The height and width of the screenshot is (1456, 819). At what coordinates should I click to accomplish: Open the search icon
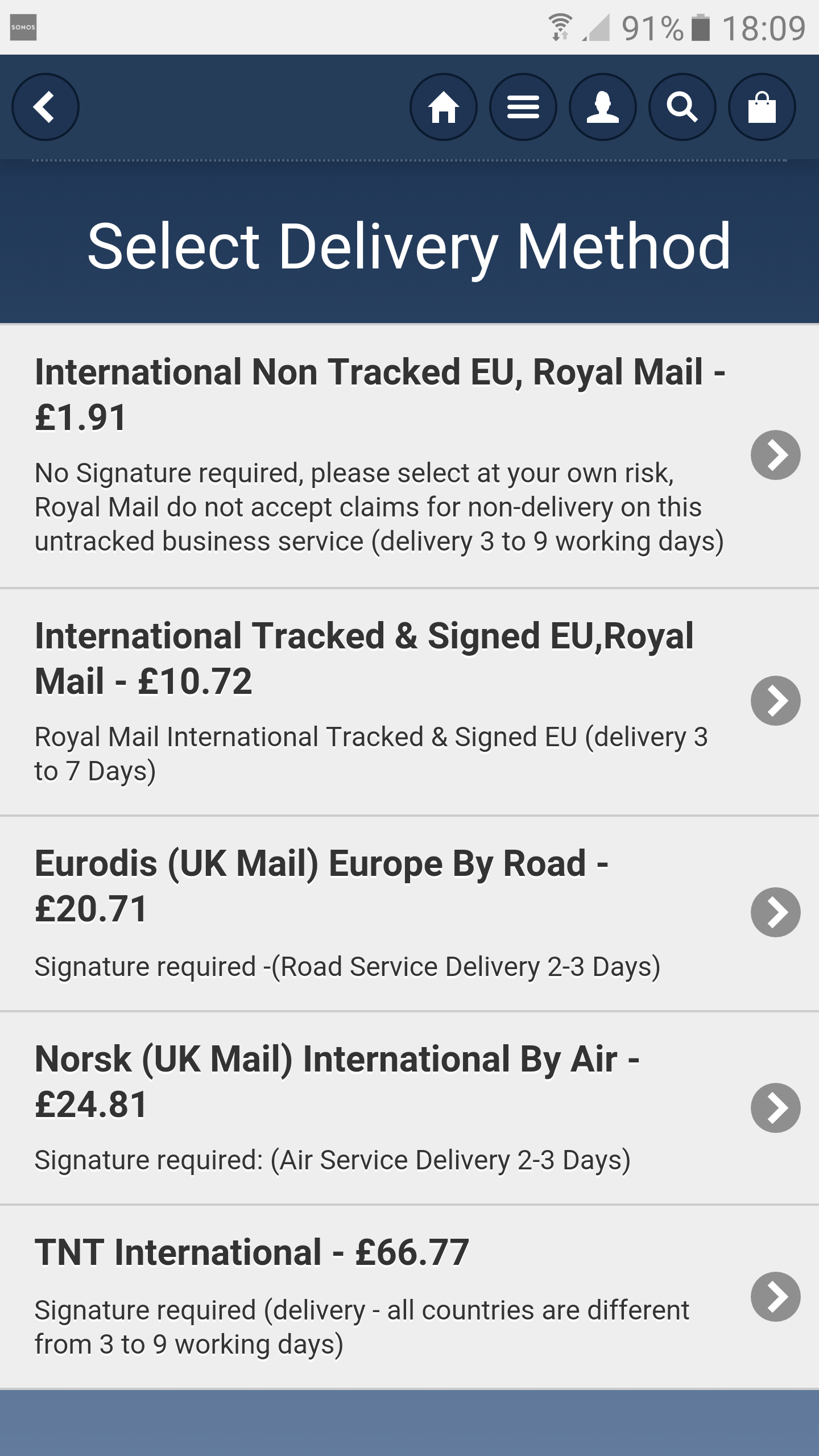click(682, 107)
